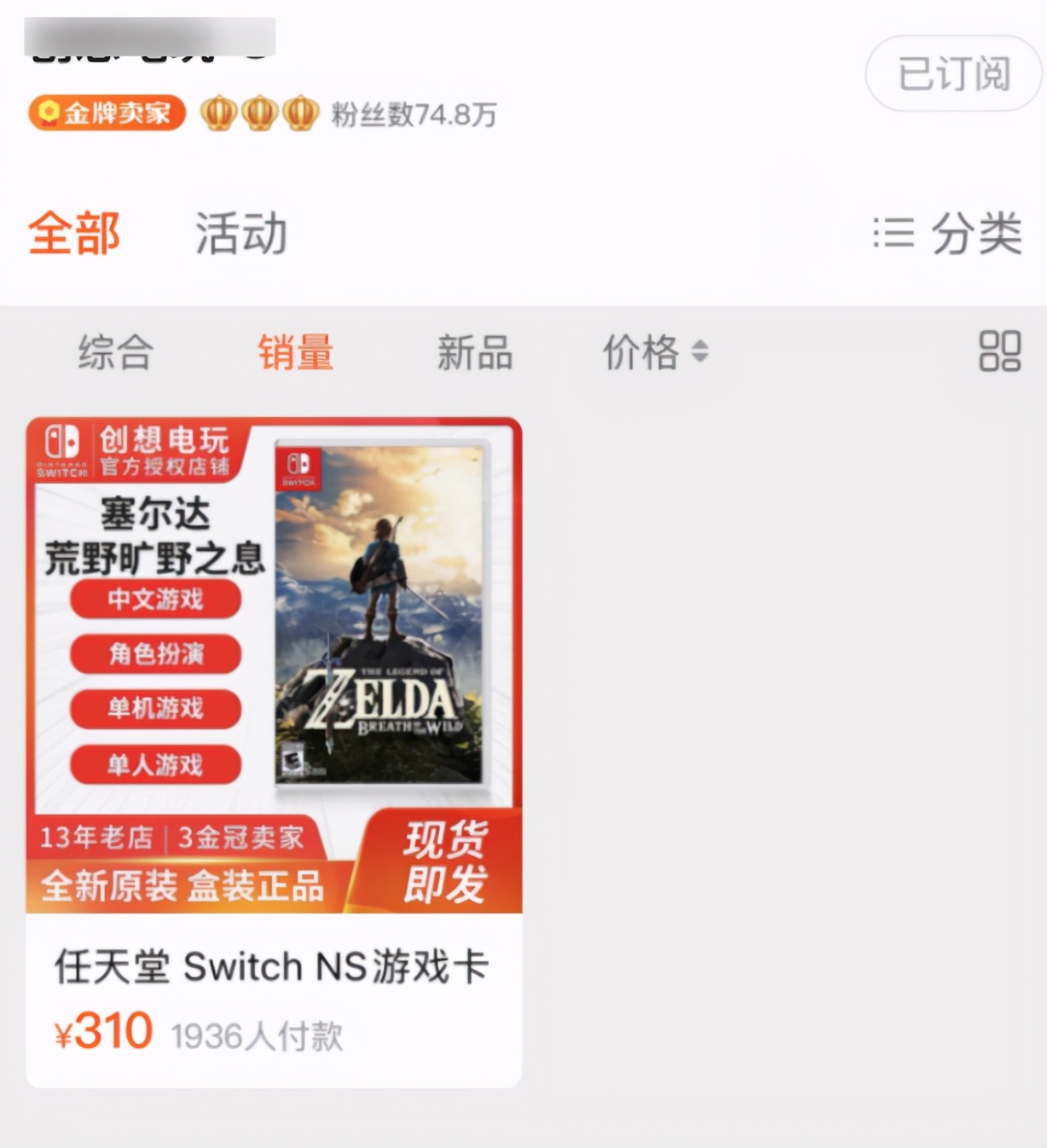Toggle the grid layout view icon
The image size is (1047, 1148).
[999, 351]
